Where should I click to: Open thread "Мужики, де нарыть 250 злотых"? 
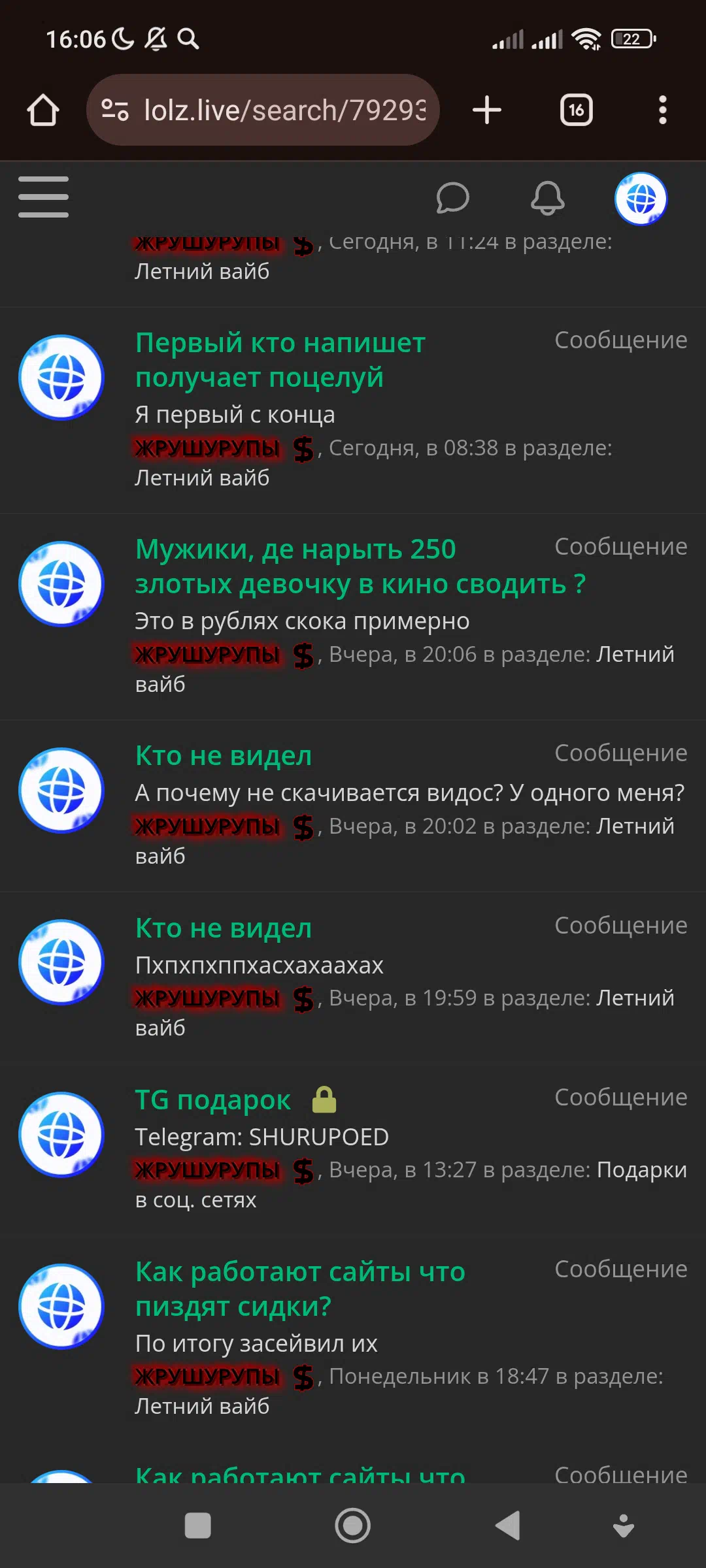tap(360, 566)
